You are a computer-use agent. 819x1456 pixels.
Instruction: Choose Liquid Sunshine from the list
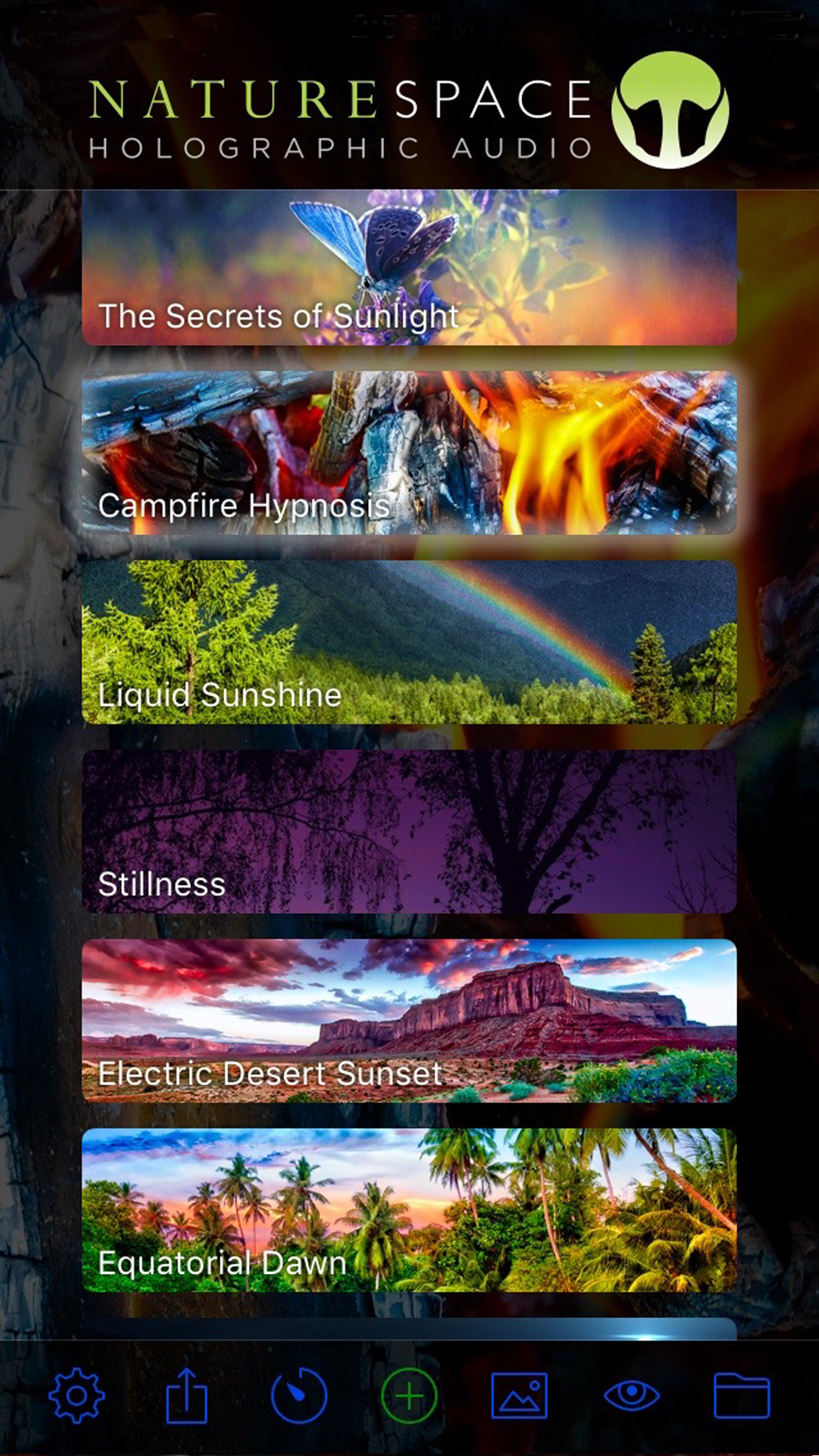click(x=409, y=643)
